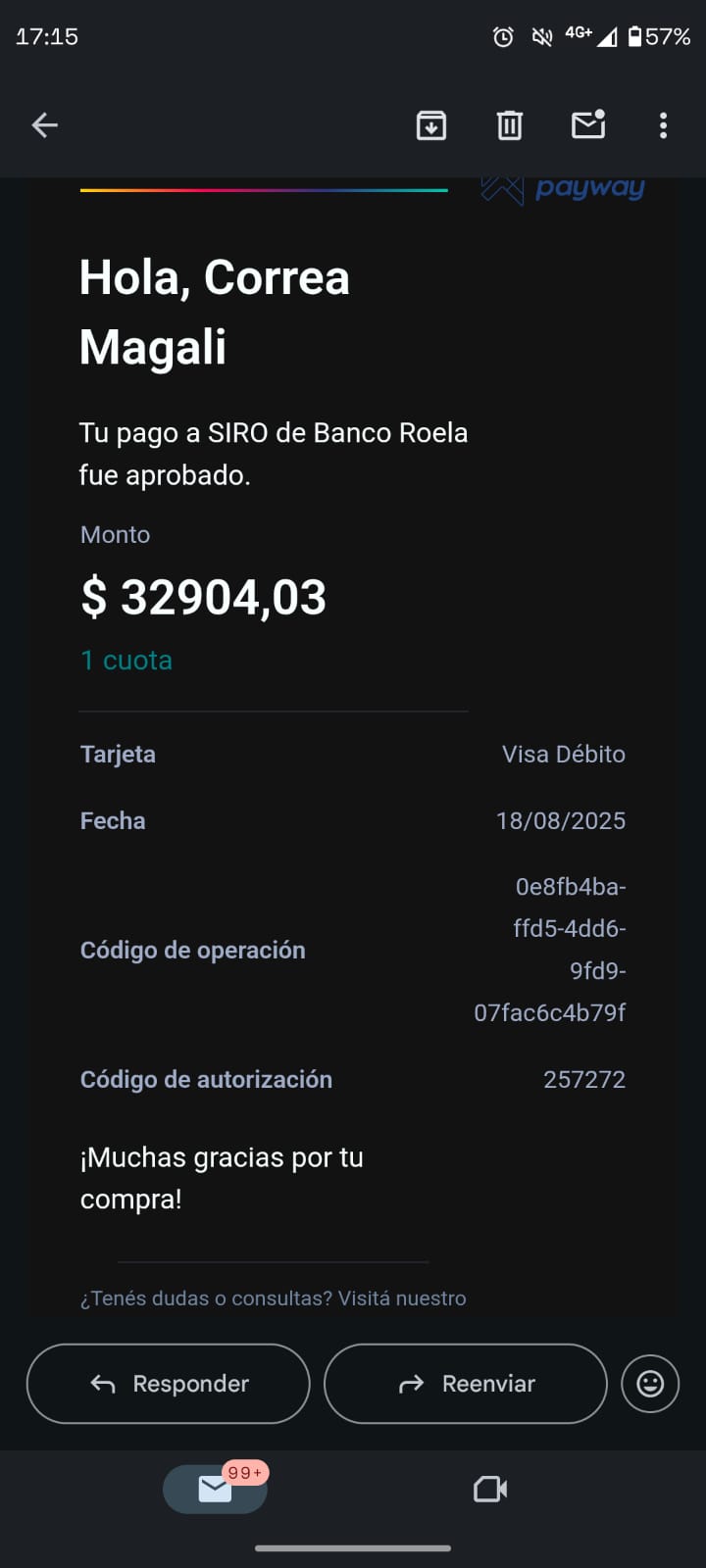
Task: Go back to the inbox
Action: coord(44,125)
